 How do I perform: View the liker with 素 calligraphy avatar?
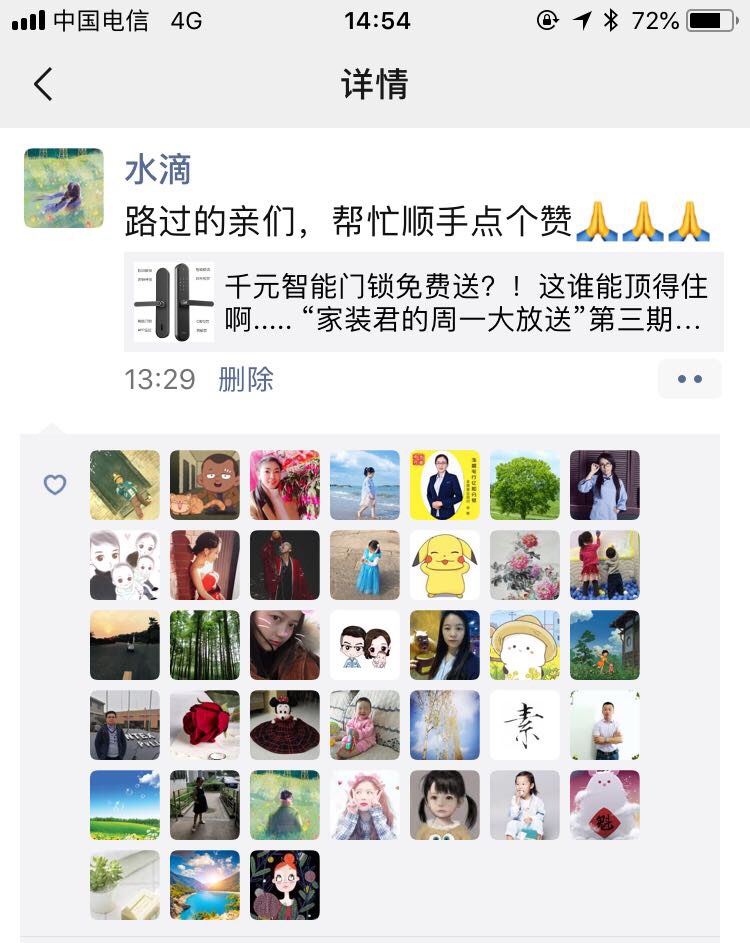[525, 725]
